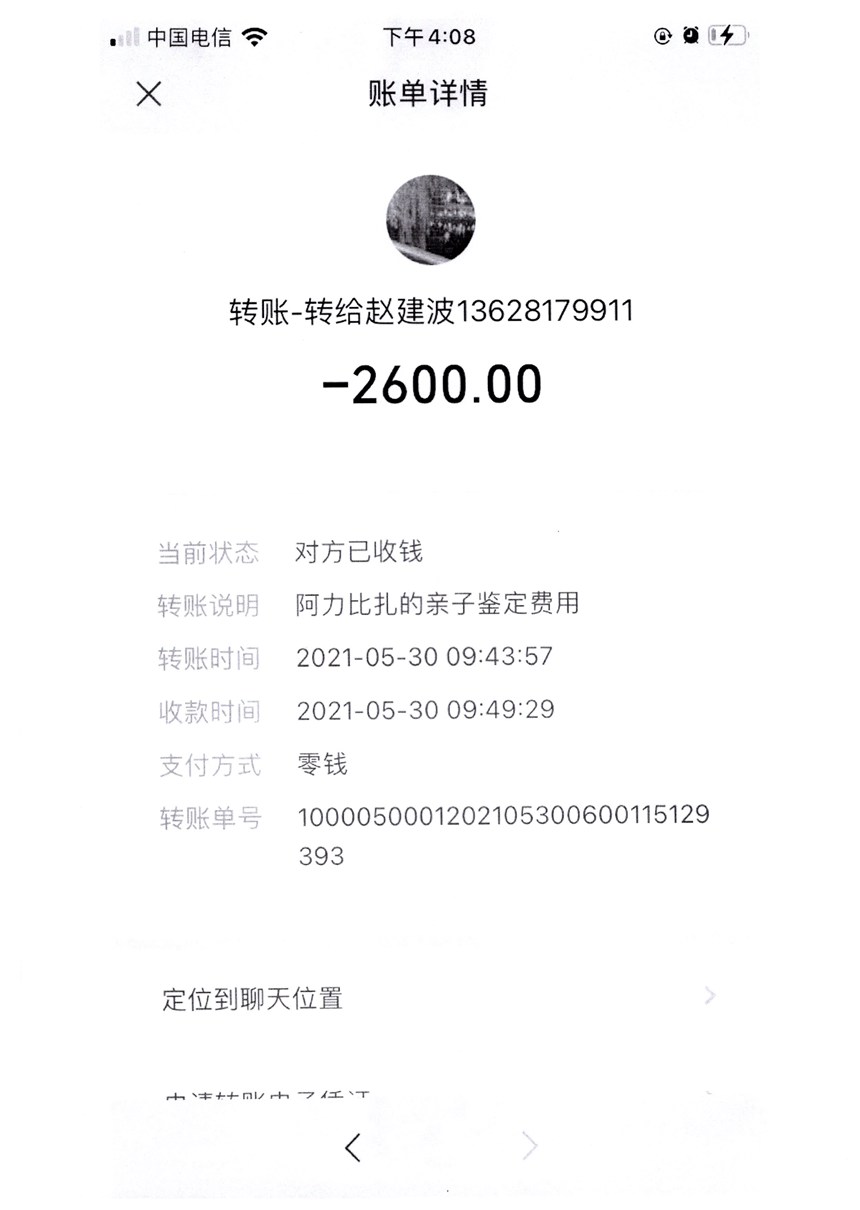Screen dimensions: 860x1210
Task: Close the 账单详情 page
Action: [149, 94]
